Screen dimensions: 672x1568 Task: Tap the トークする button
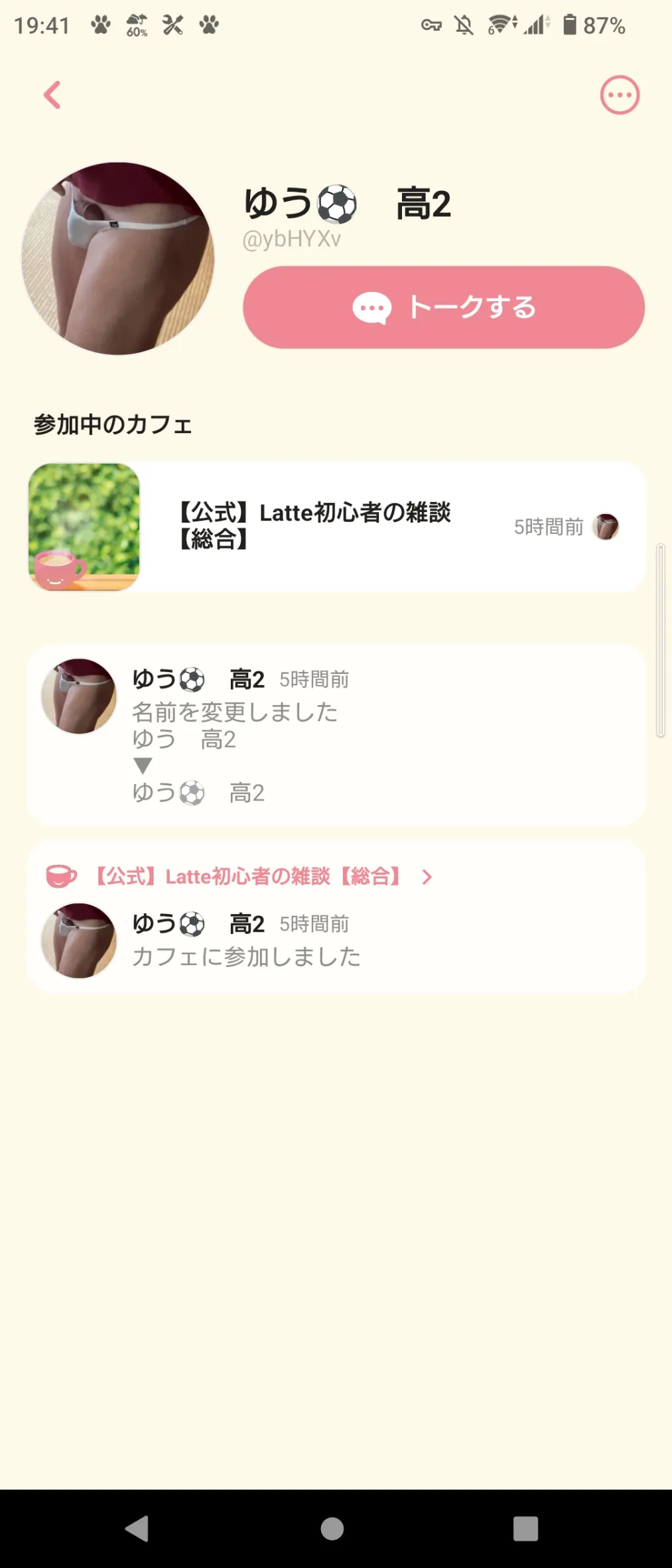(443, 308)
